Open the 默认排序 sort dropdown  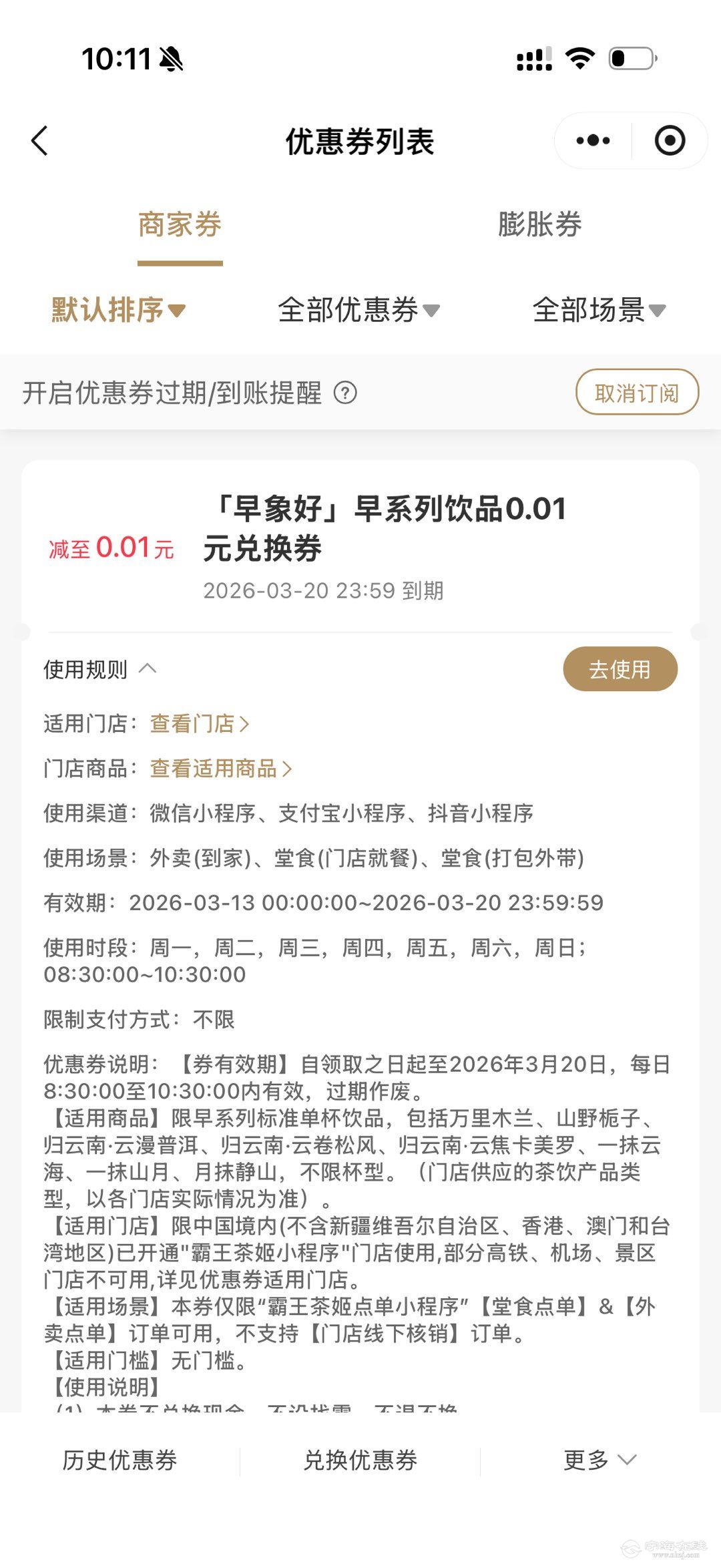click(x=118, y=310)
